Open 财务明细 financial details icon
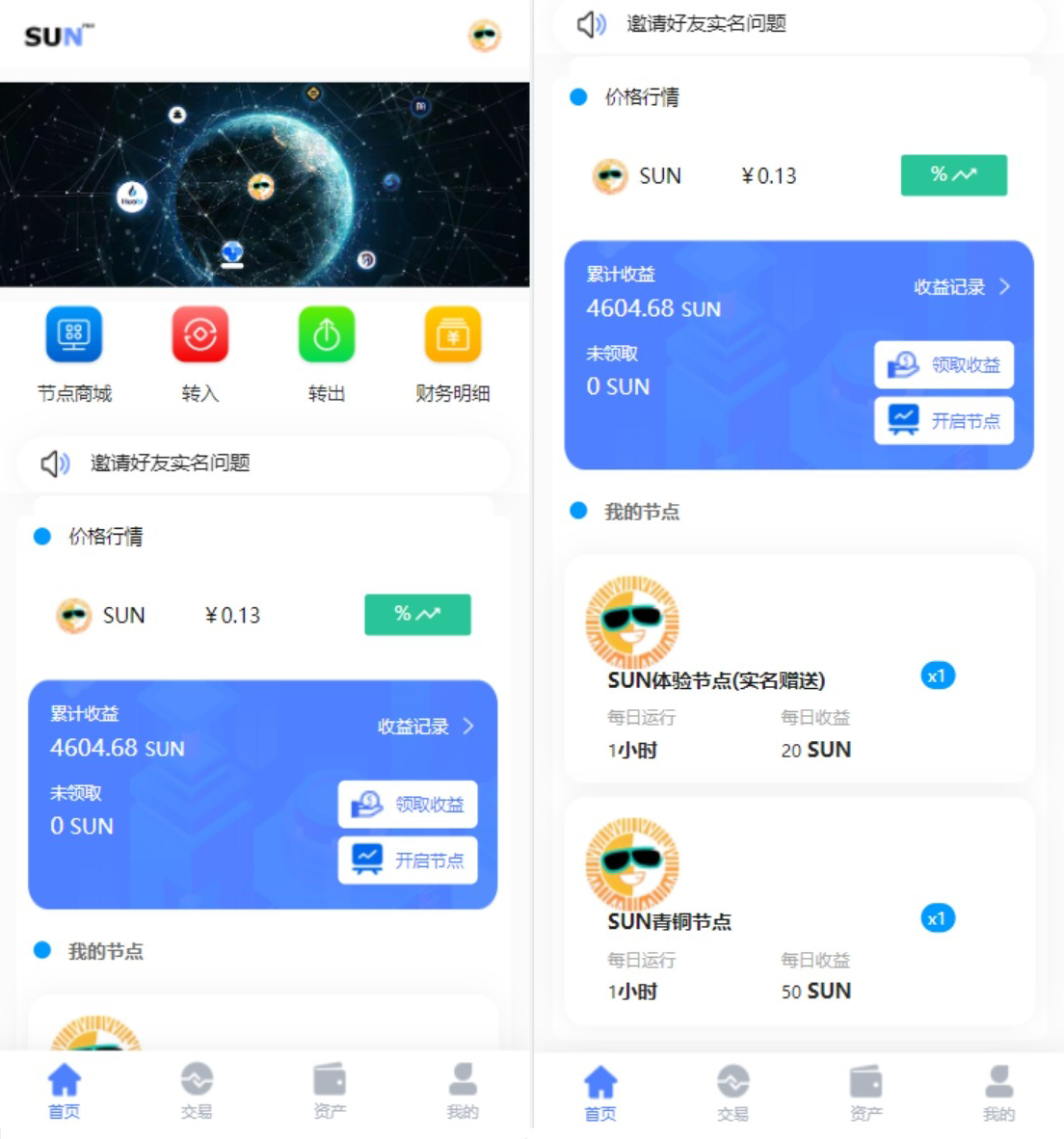The image size is (1064, 1139). (452, 334)
